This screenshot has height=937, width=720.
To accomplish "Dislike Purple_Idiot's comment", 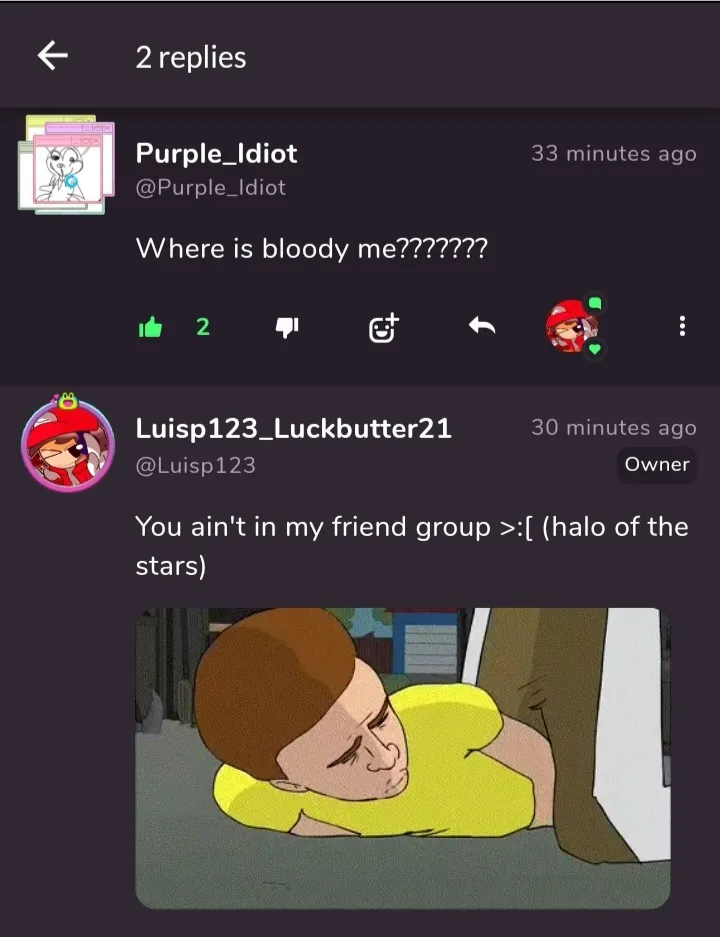I will tap(287, 326).
